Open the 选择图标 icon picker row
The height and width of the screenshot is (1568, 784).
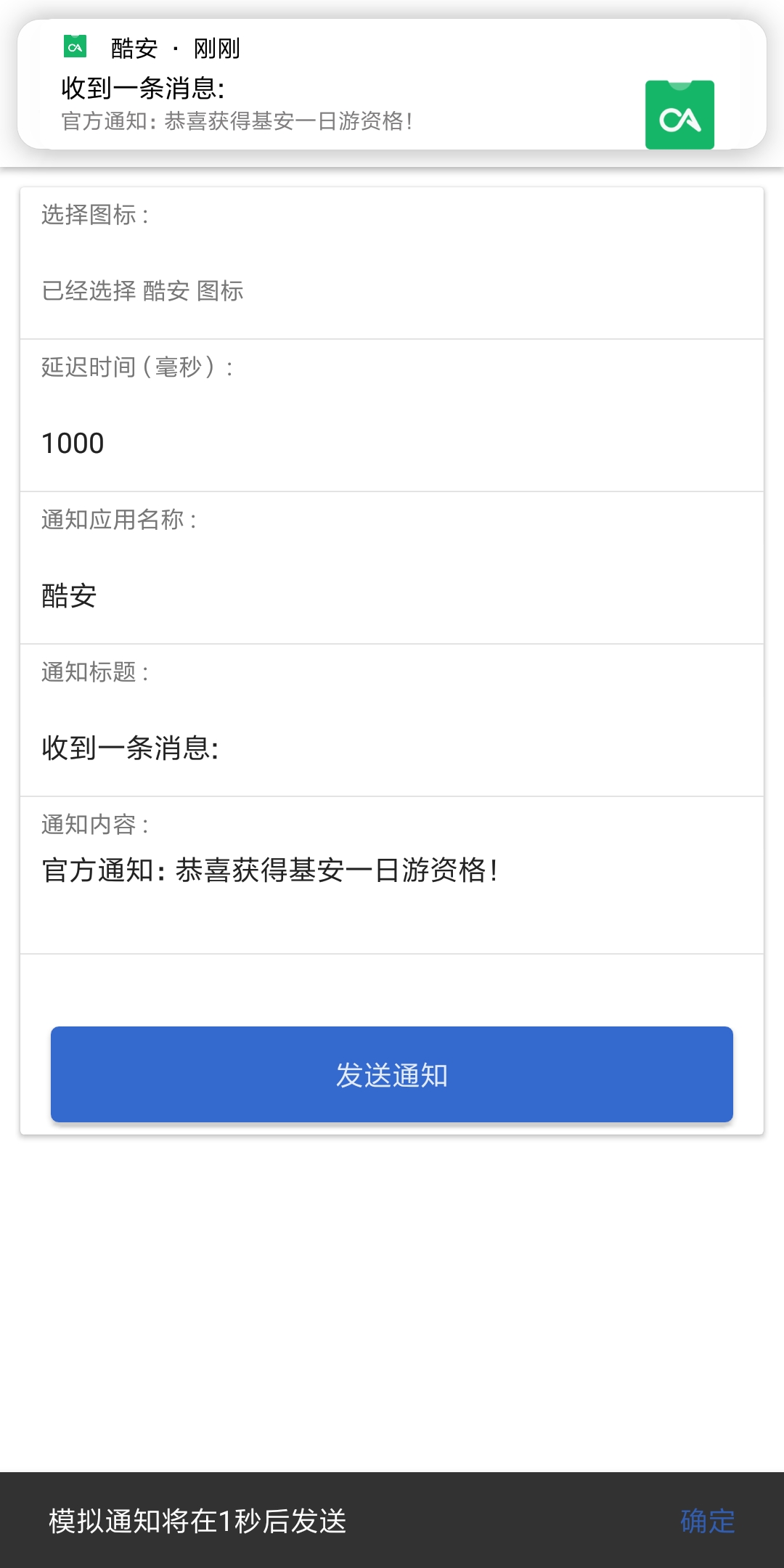point(392,264)
